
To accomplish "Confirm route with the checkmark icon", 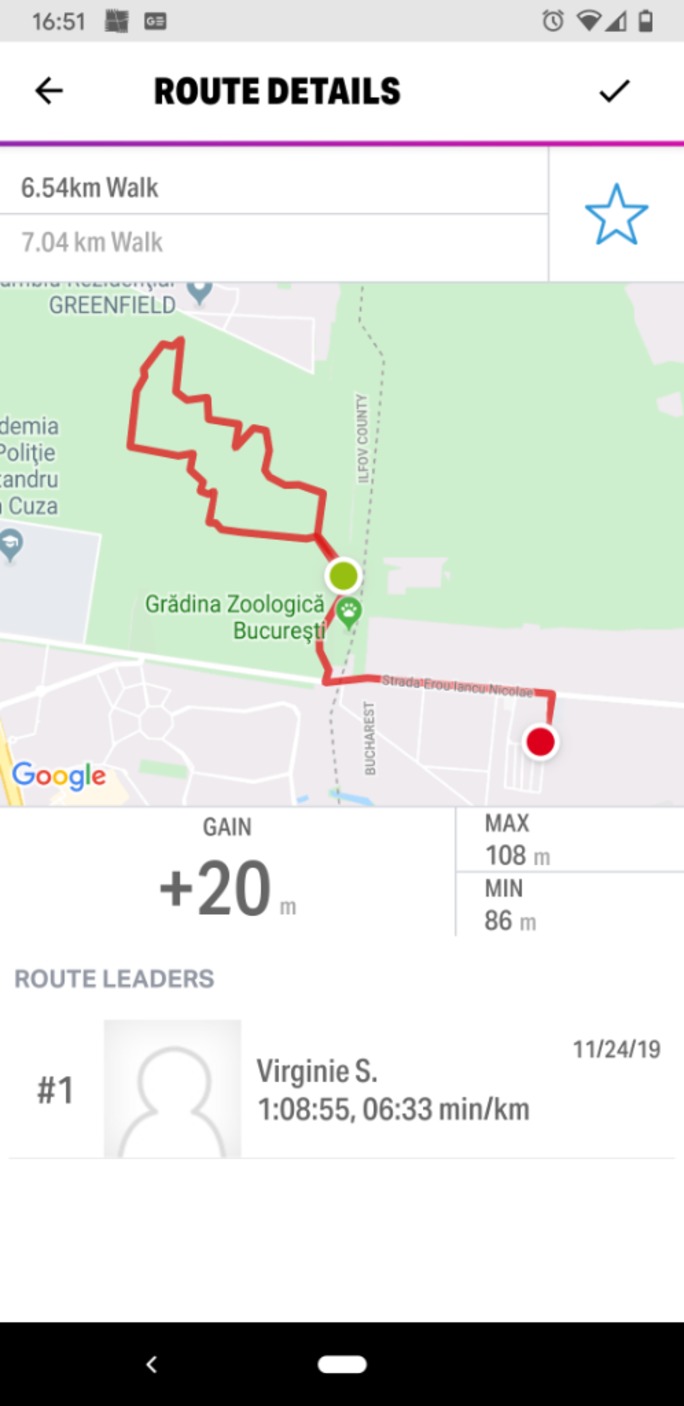I will (614, 91).
